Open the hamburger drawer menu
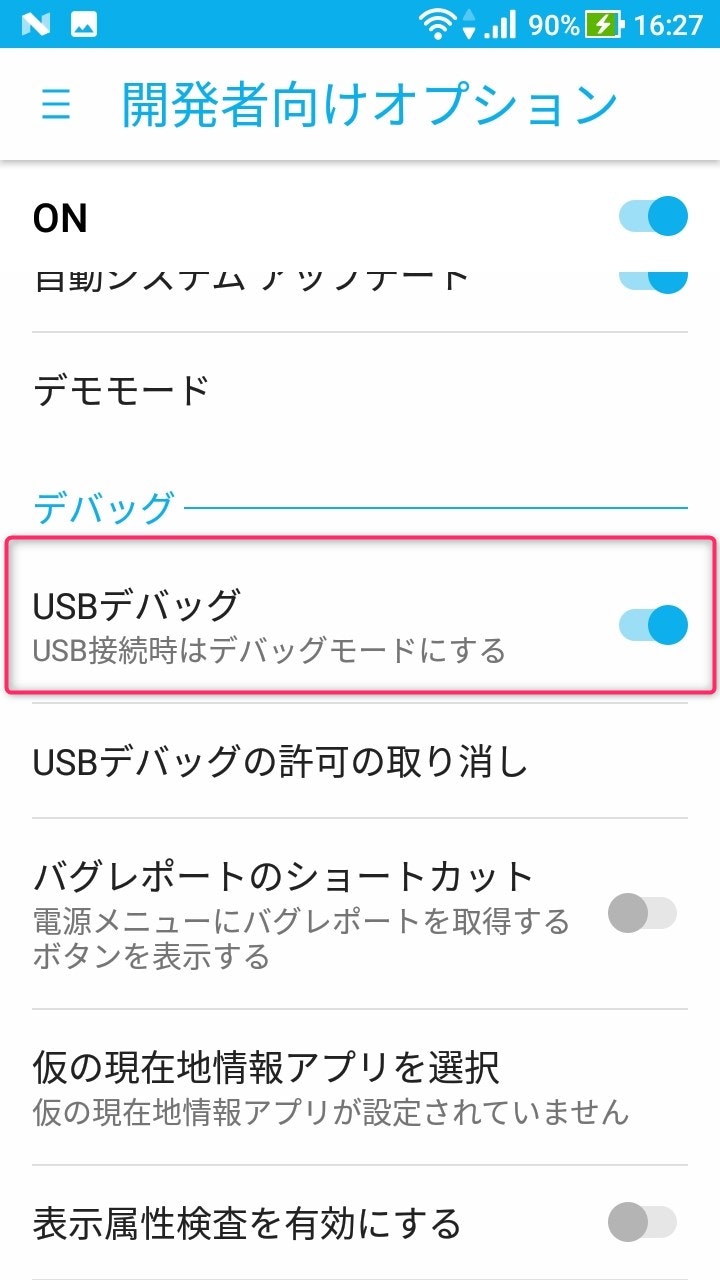Screen dimensions: 720x1280 (x=56, y=104)
